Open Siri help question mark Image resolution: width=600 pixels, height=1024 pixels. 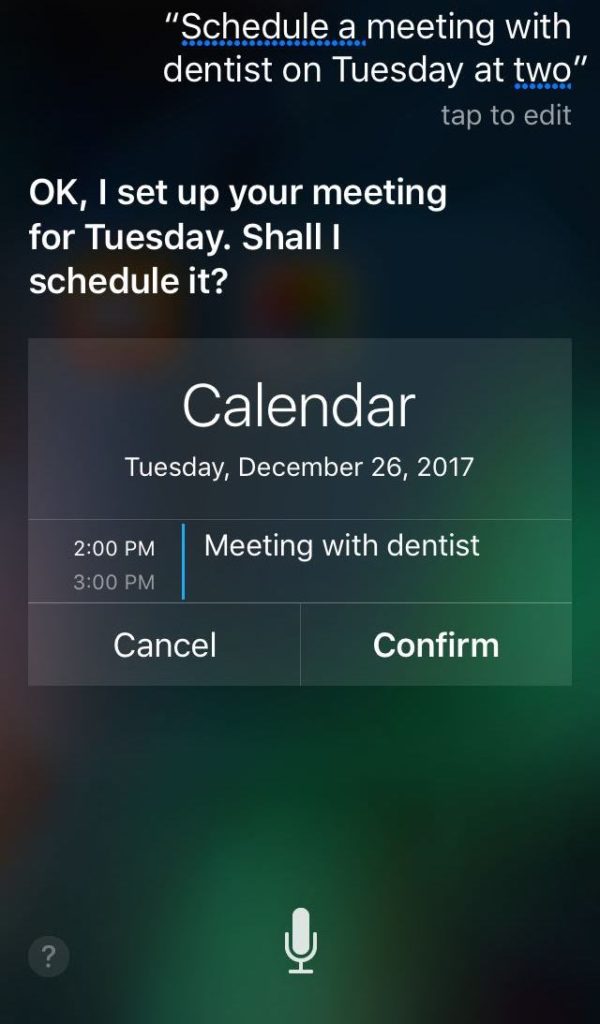tap(49, 957)
